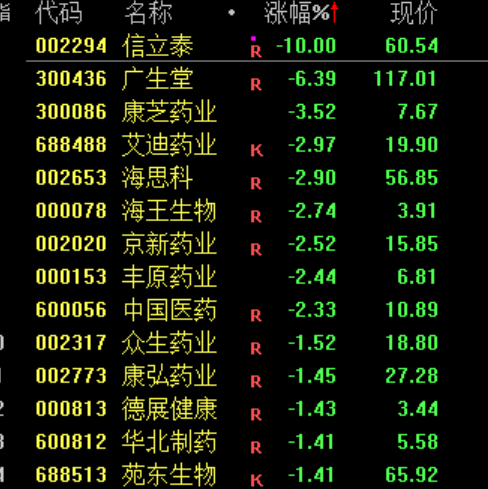488x489 pixels.
Task: Open stock 信立泰 002294
Action: coord(244,46)
